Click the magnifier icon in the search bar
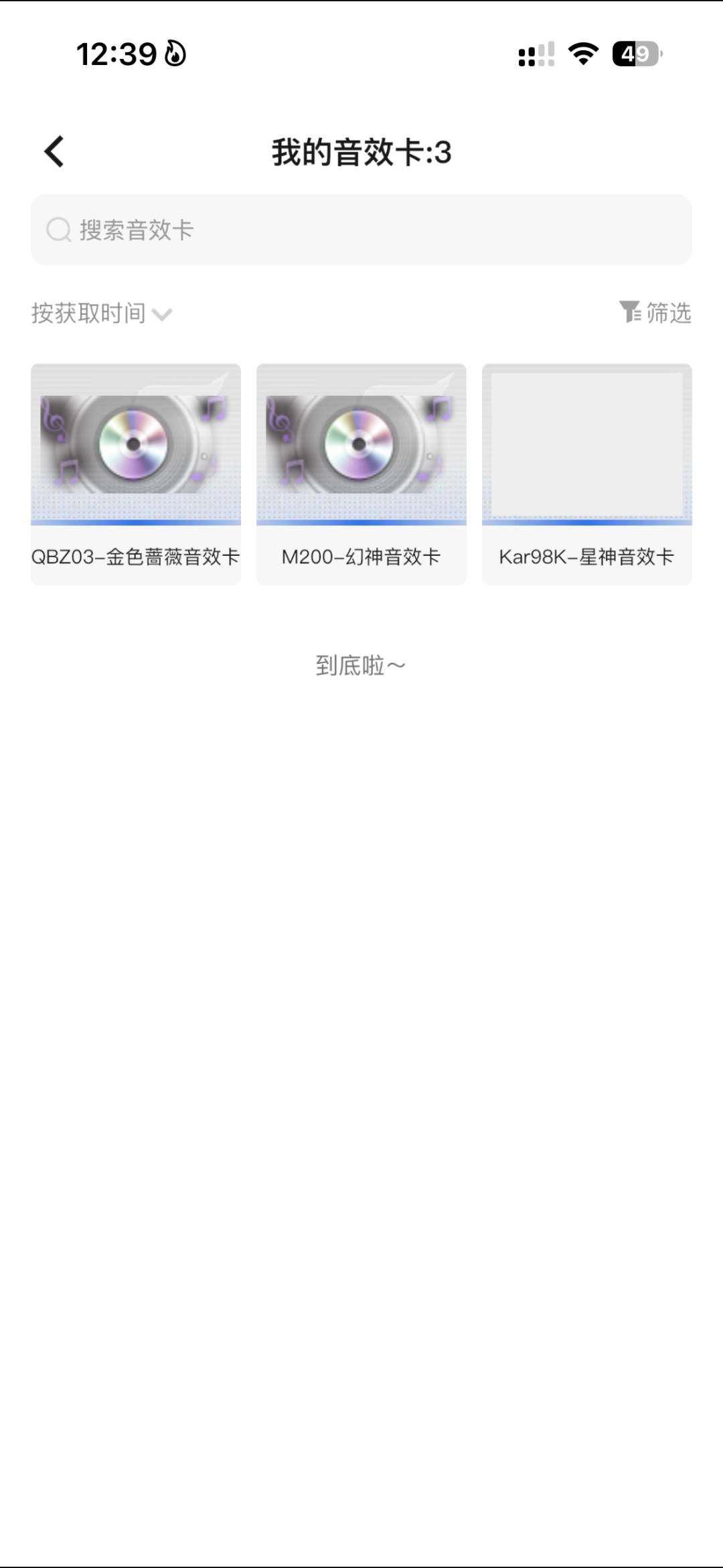The width and height of the screenshot is (723, 1568). tap(60, 230)
